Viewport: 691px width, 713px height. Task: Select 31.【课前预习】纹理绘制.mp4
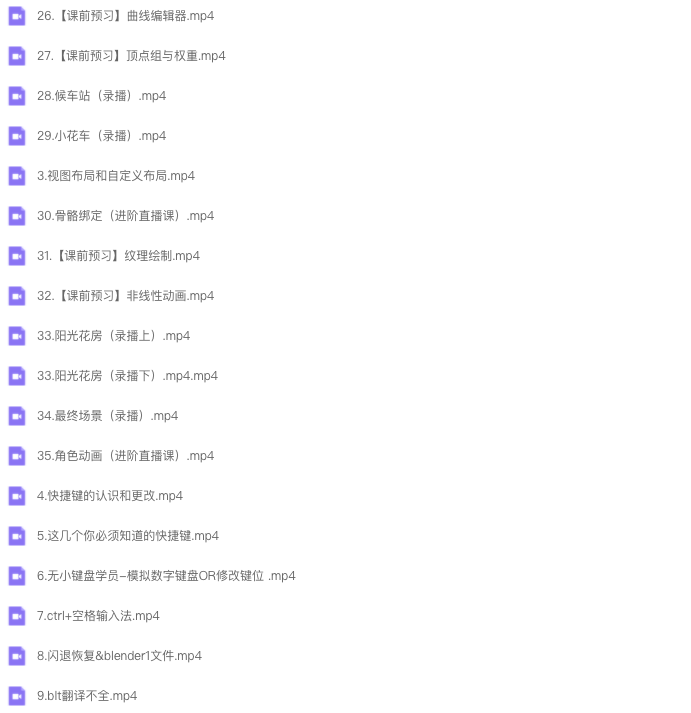pos(118,256)
